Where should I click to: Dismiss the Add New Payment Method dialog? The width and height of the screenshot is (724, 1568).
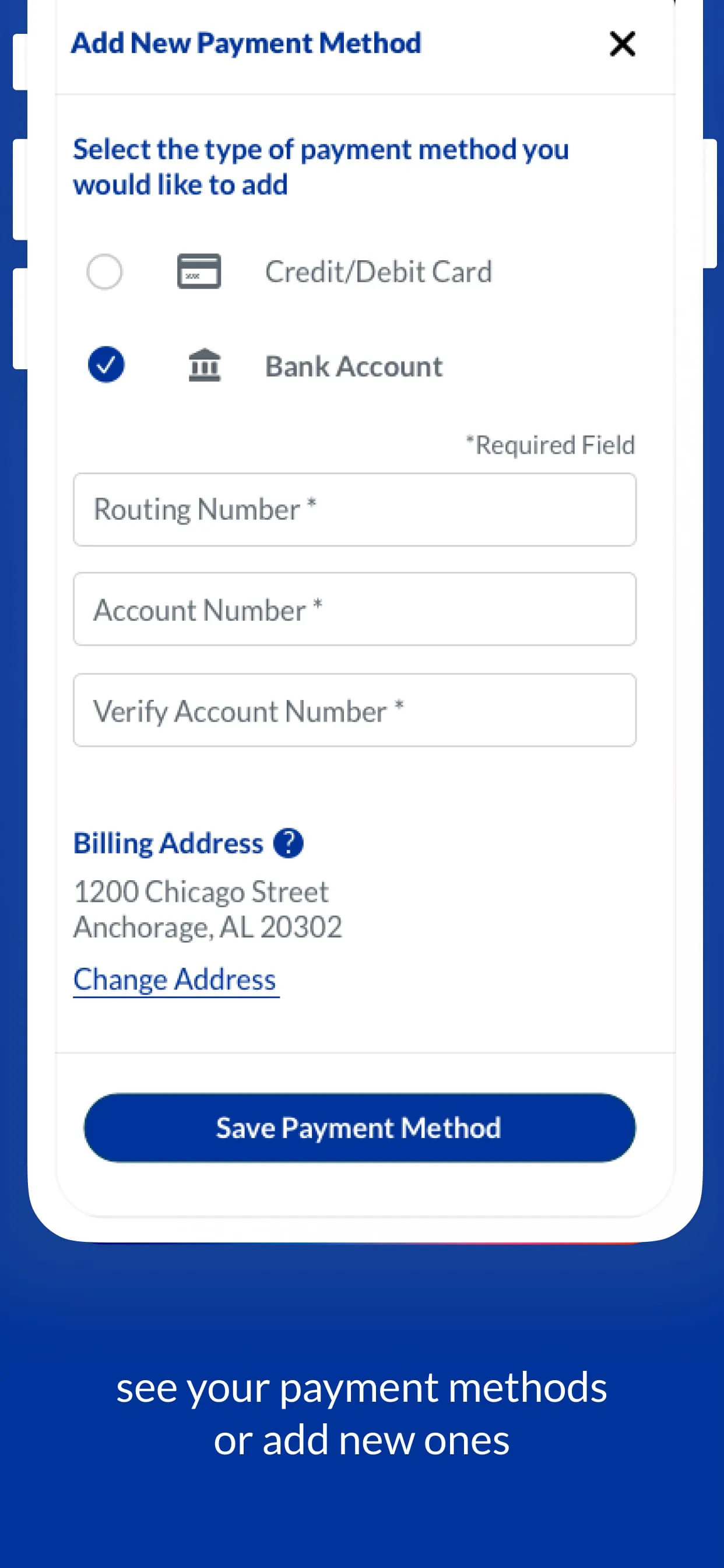pos(622,44)
